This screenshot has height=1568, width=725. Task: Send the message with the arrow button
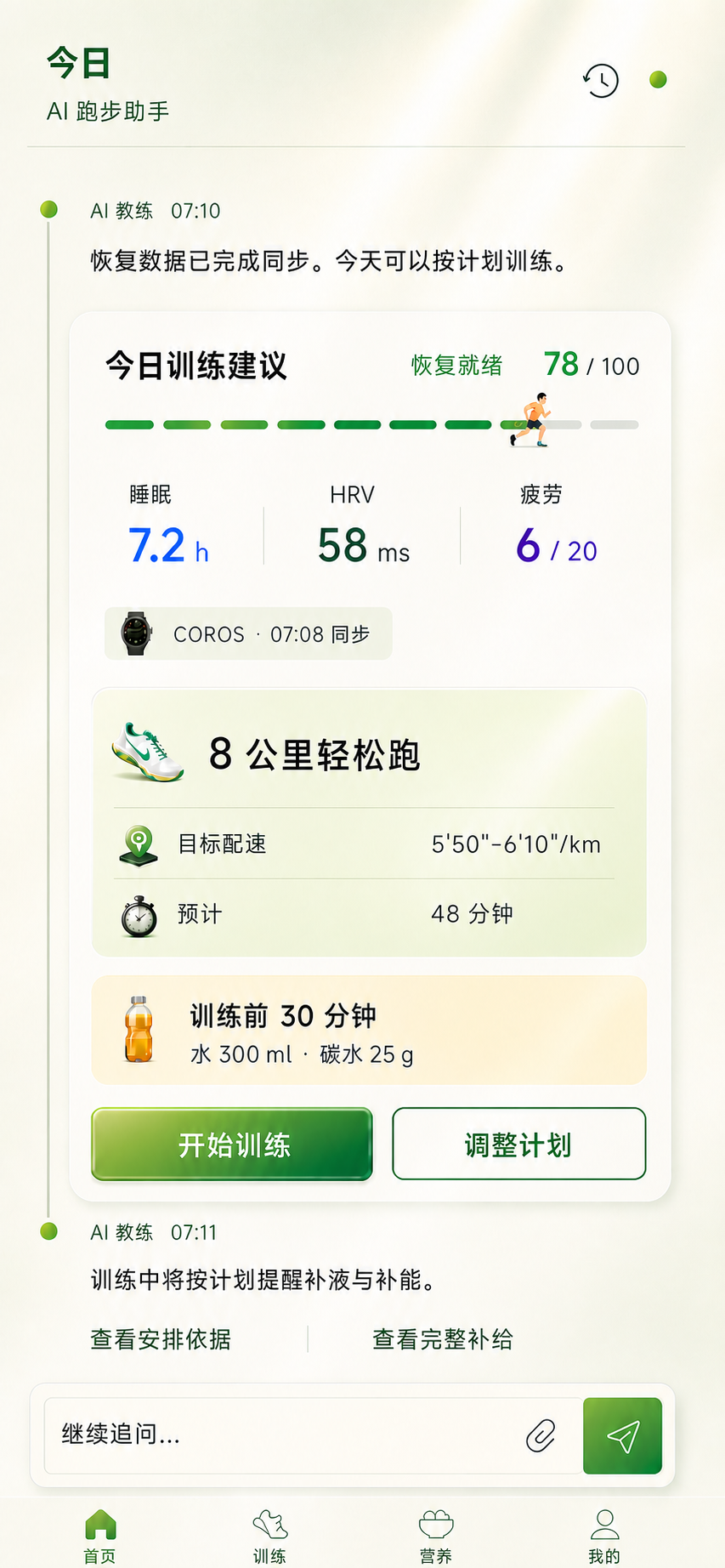click(622, 1435)
